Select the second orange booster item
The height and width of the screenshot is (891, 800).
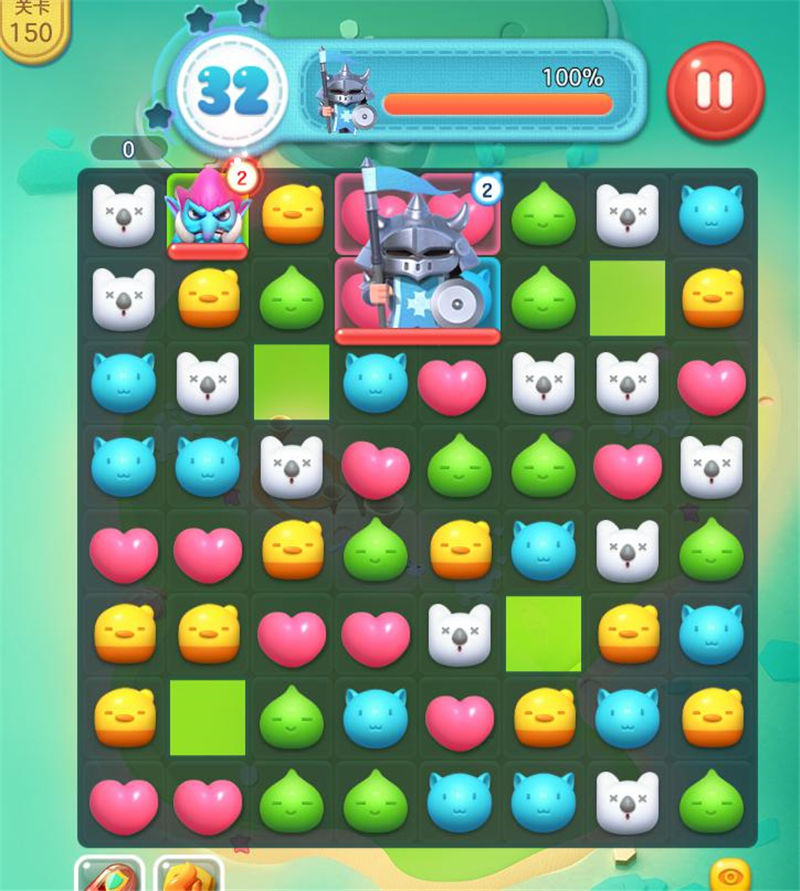coord(188,875)
